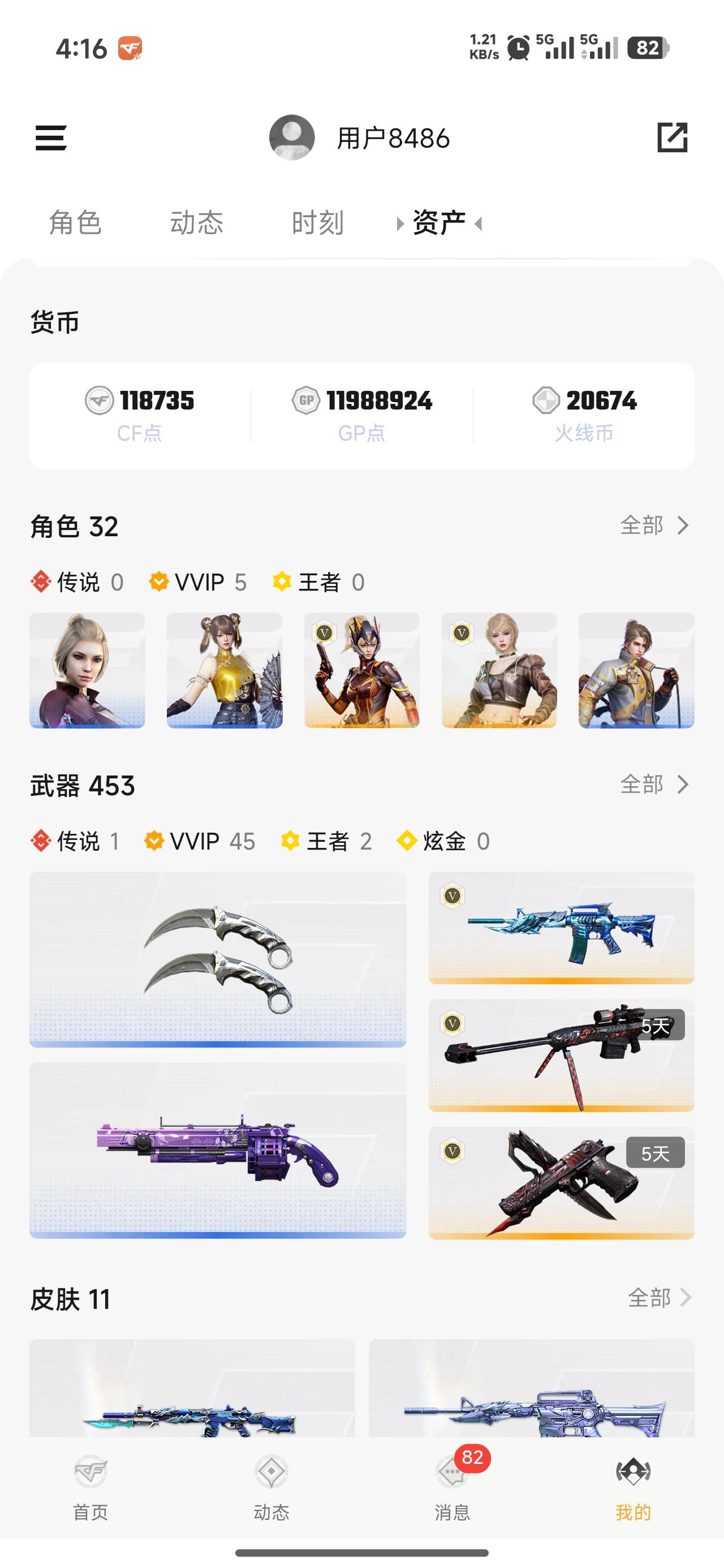The height and width of the screenshot is (1568, 724).
Task: Open the red-black pistol card
Action: click(x=561, y=1182)
